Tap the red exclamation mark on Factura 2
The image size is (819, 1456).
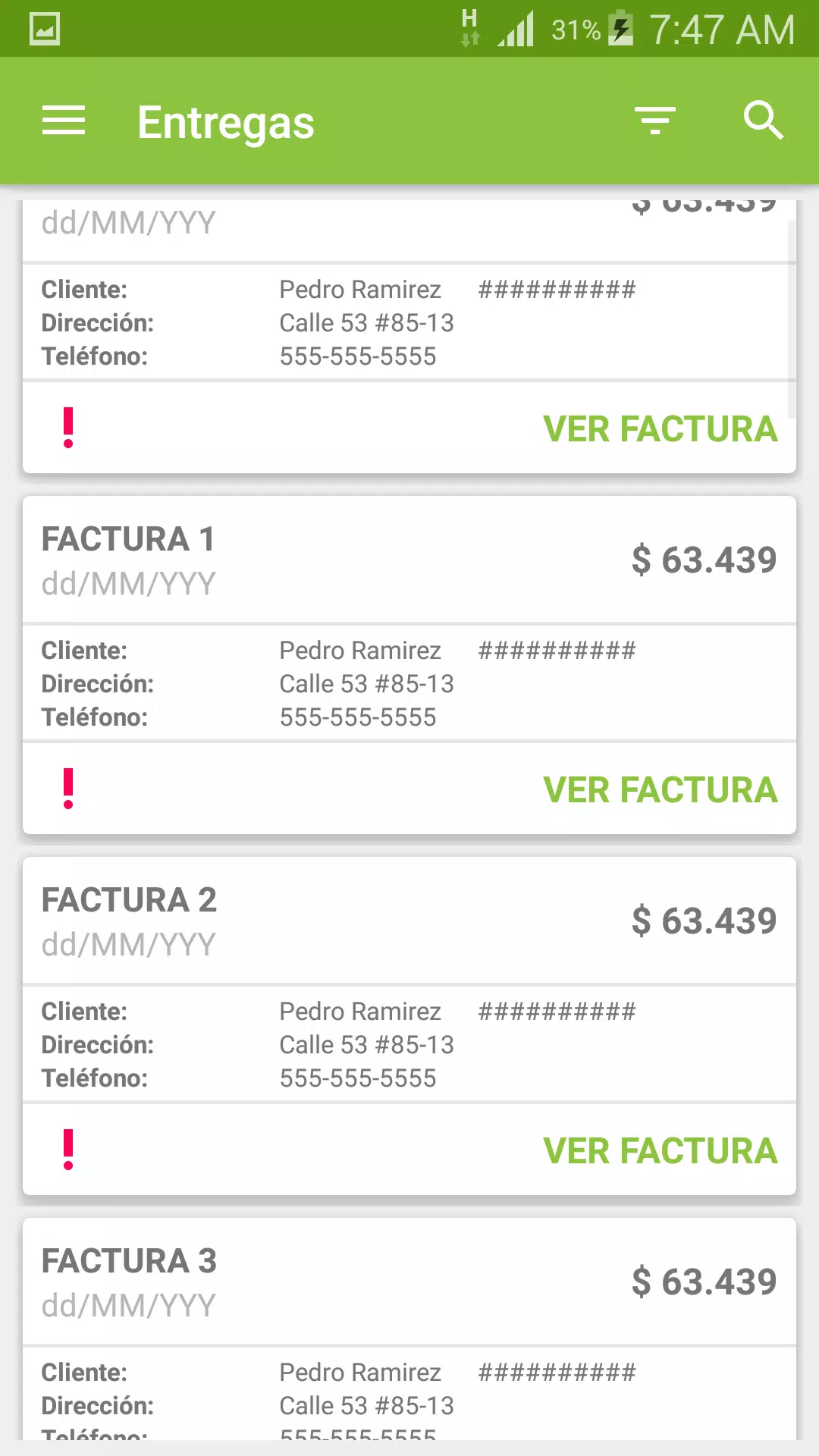pos(68,1150)
